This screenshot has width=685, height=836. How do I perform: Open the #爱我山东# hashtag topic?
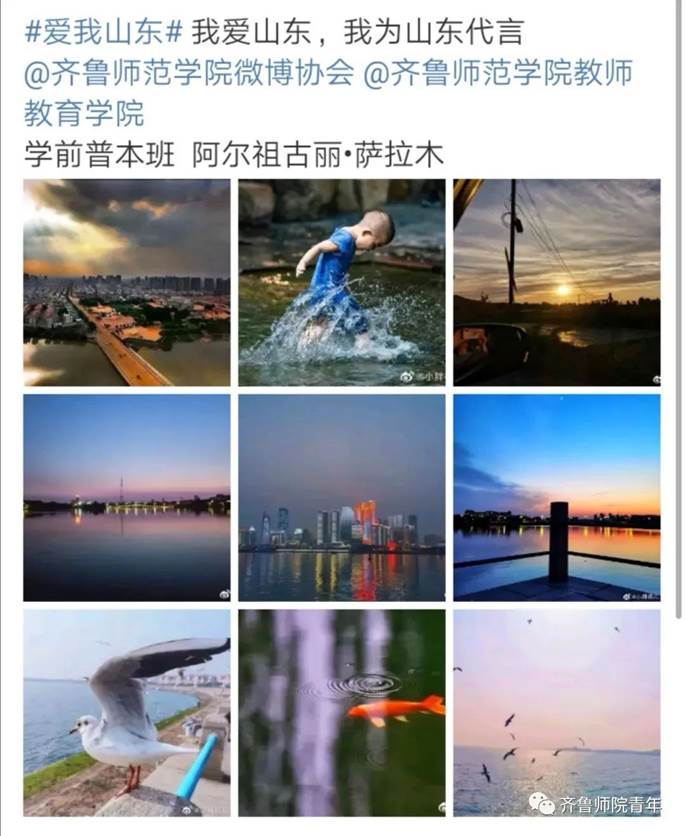[102, 31]
